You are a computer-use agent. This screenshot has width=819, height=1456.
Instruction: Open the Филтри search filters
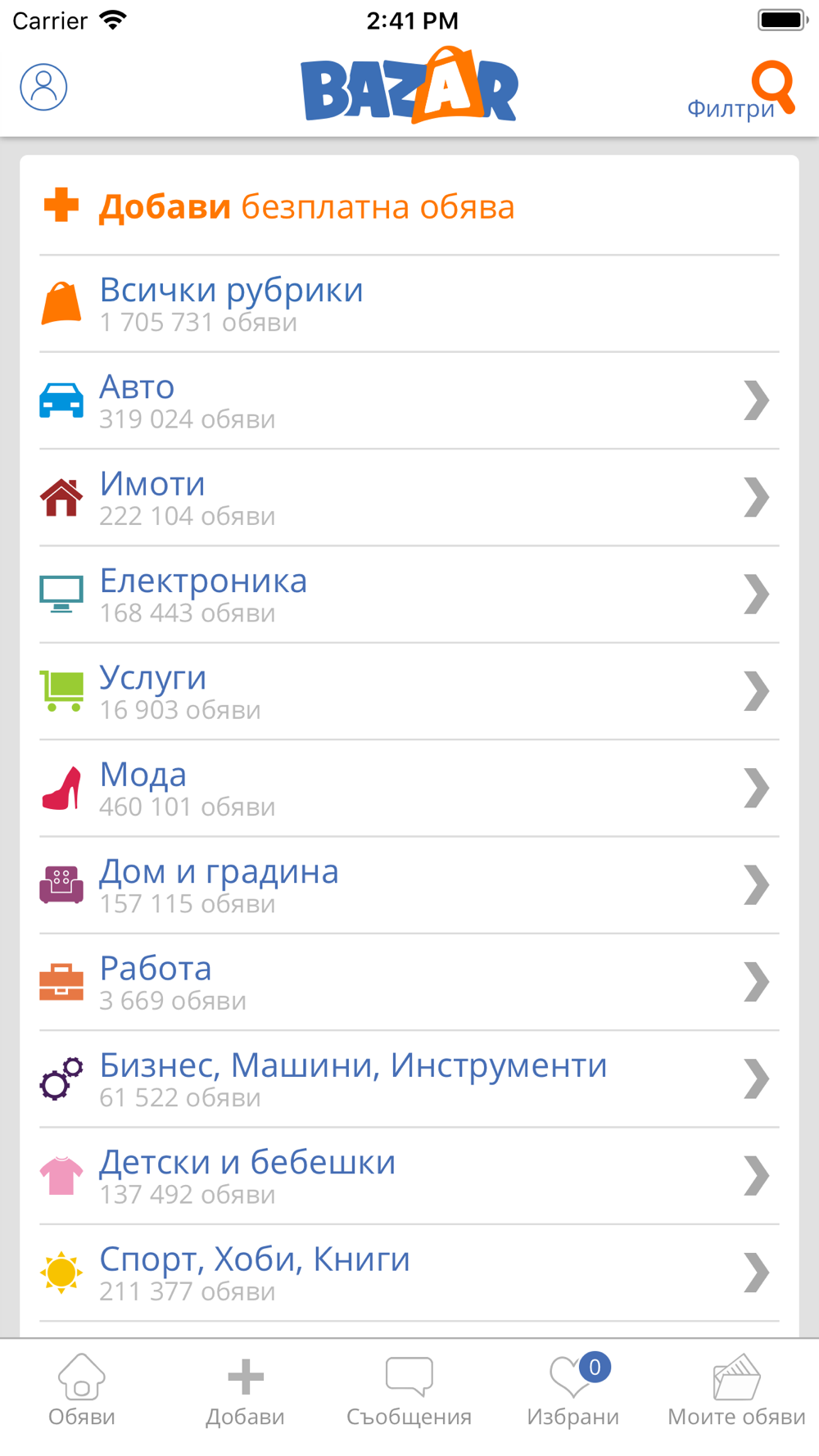point(741,92)
